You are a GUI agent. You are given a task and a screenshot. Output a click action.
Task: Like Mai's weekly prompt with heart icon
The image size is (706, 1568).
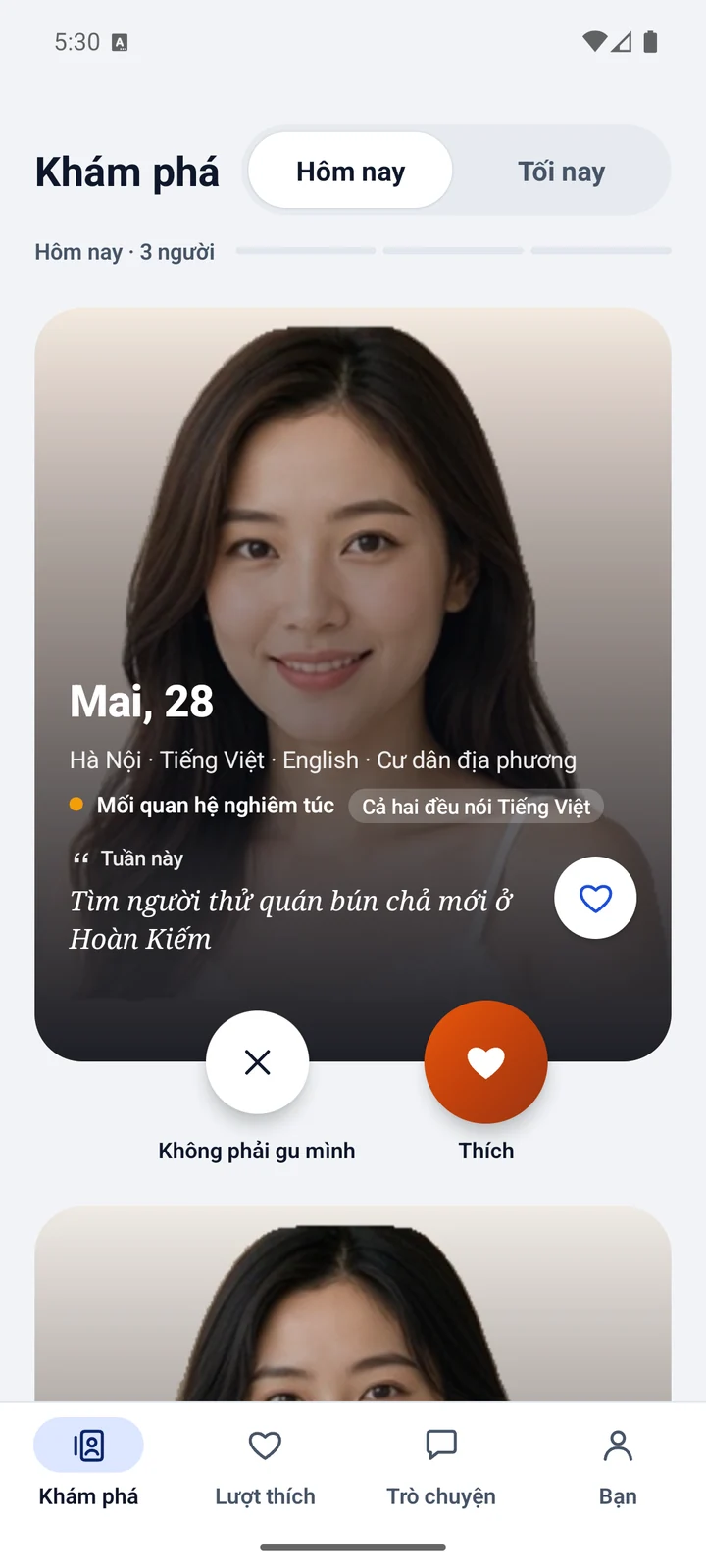click(595, 898)
